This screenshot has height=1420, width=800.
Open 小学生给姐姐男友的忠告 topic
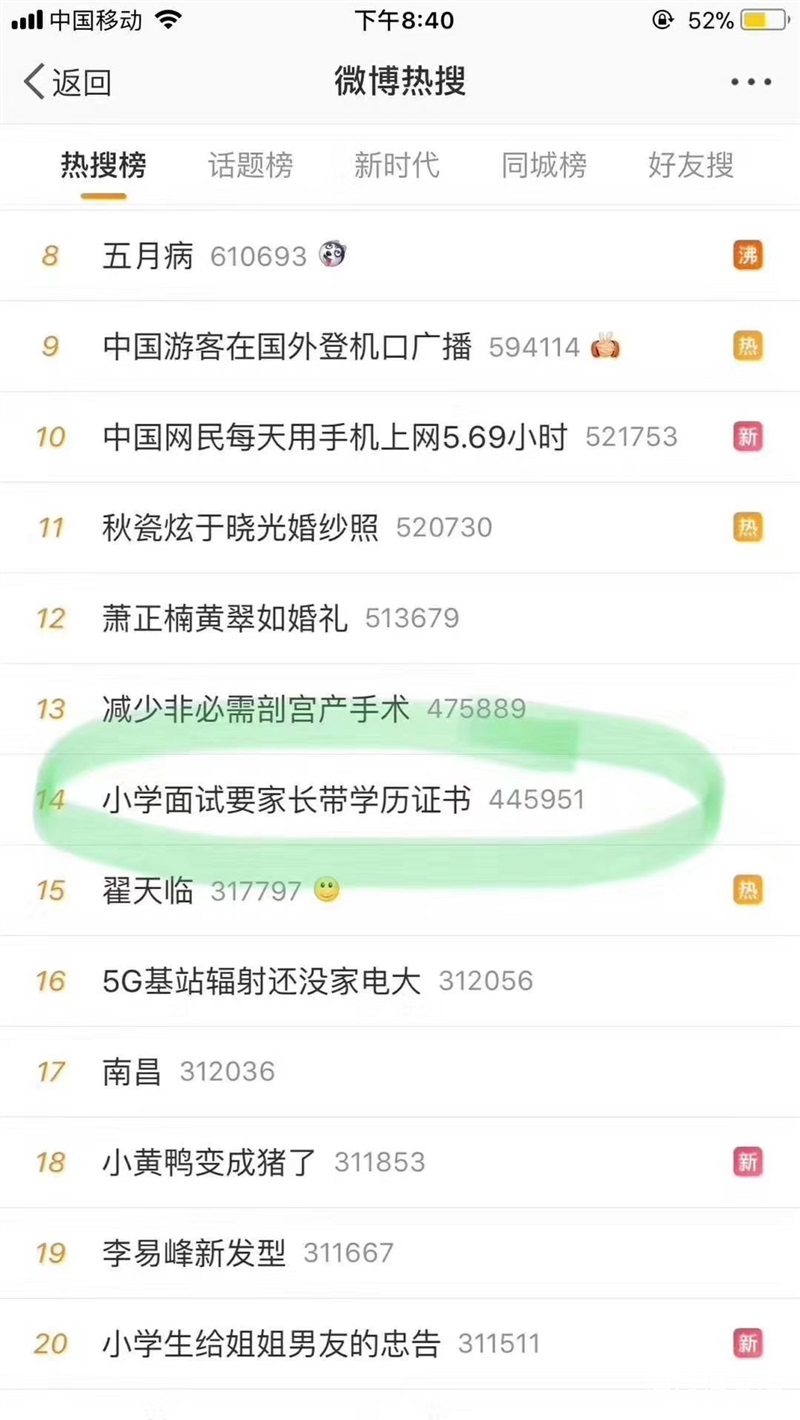pyautogui.click(x=400, y=1343)
